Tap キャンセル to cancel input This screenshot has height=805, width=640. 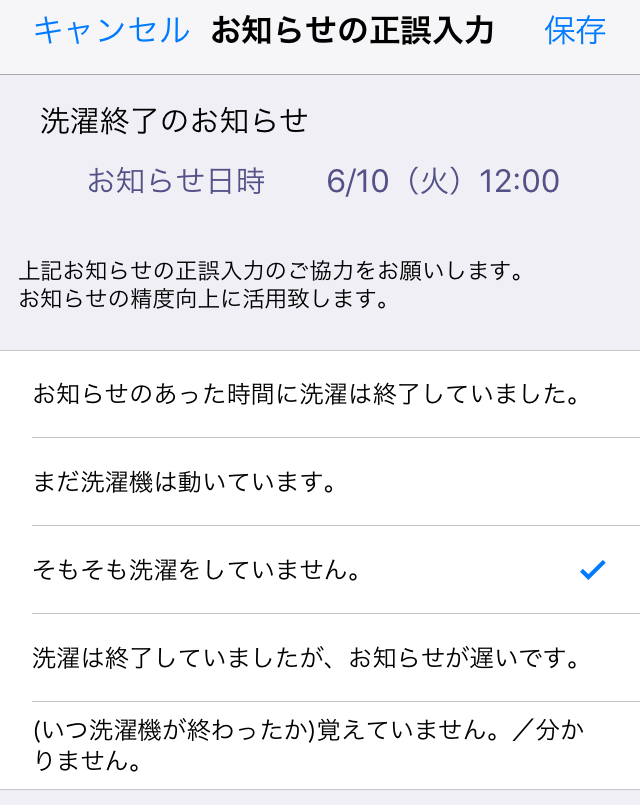point(111,31)
